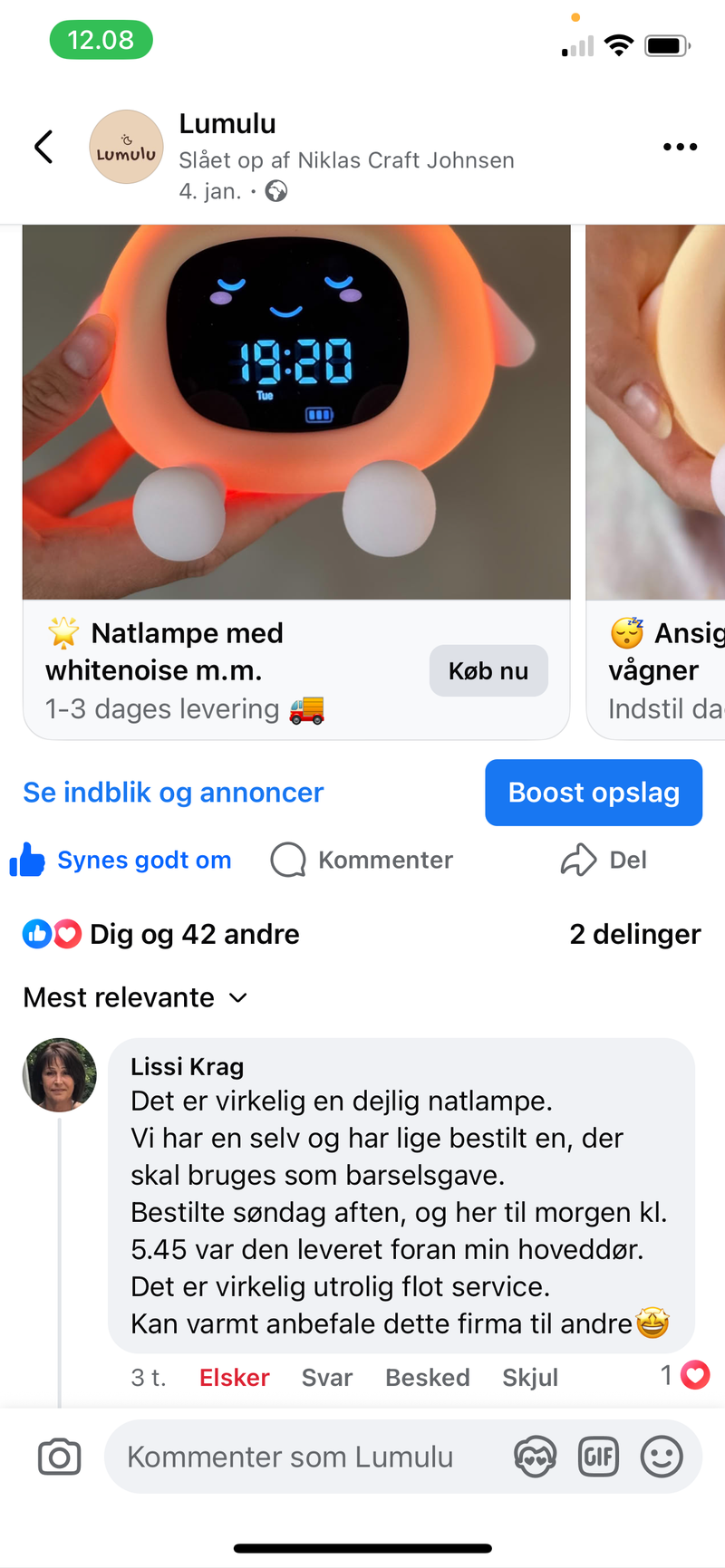Tap Besked under Lissi Krag's comment
The height and width of the screenshot is (1568, 725).
[x=427, y=1378]
